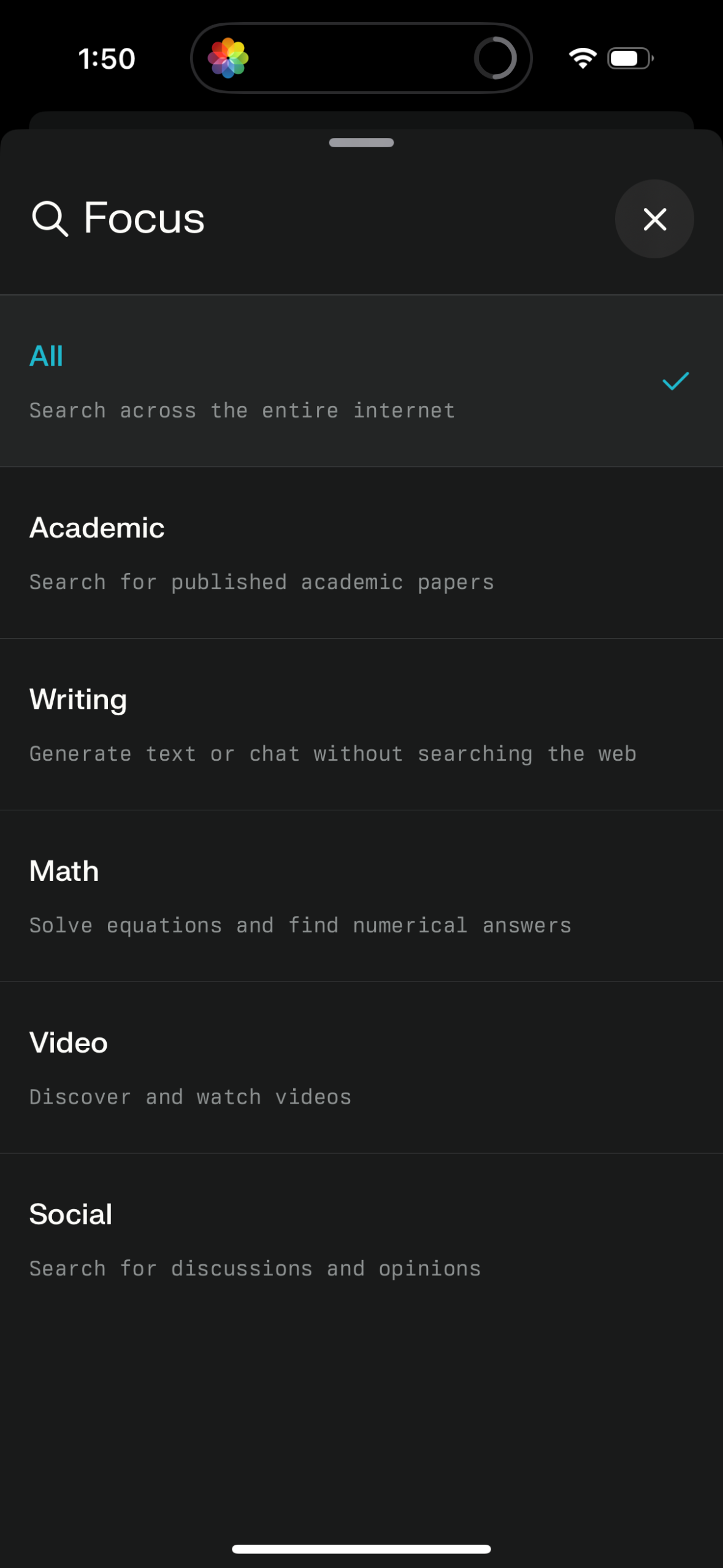Tap the Photos icon in the Dynamic Island
This screenshot has height=1568, width=723.
(x=230, y=57)
